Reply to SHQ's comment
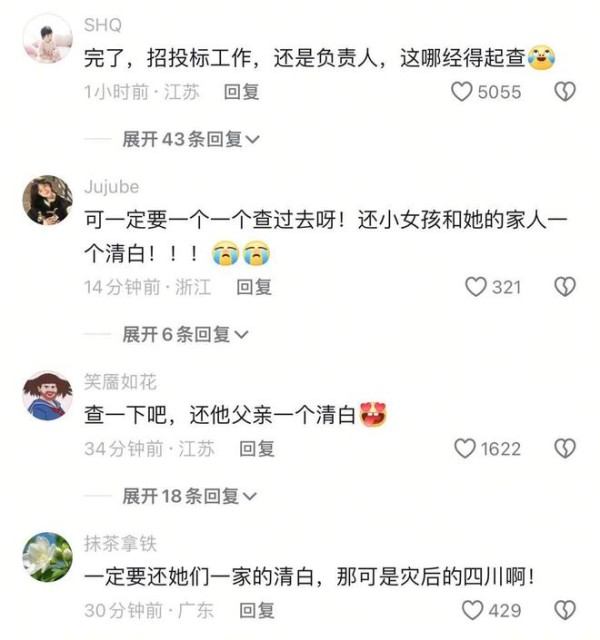600x640 pixels. [241, 92]
